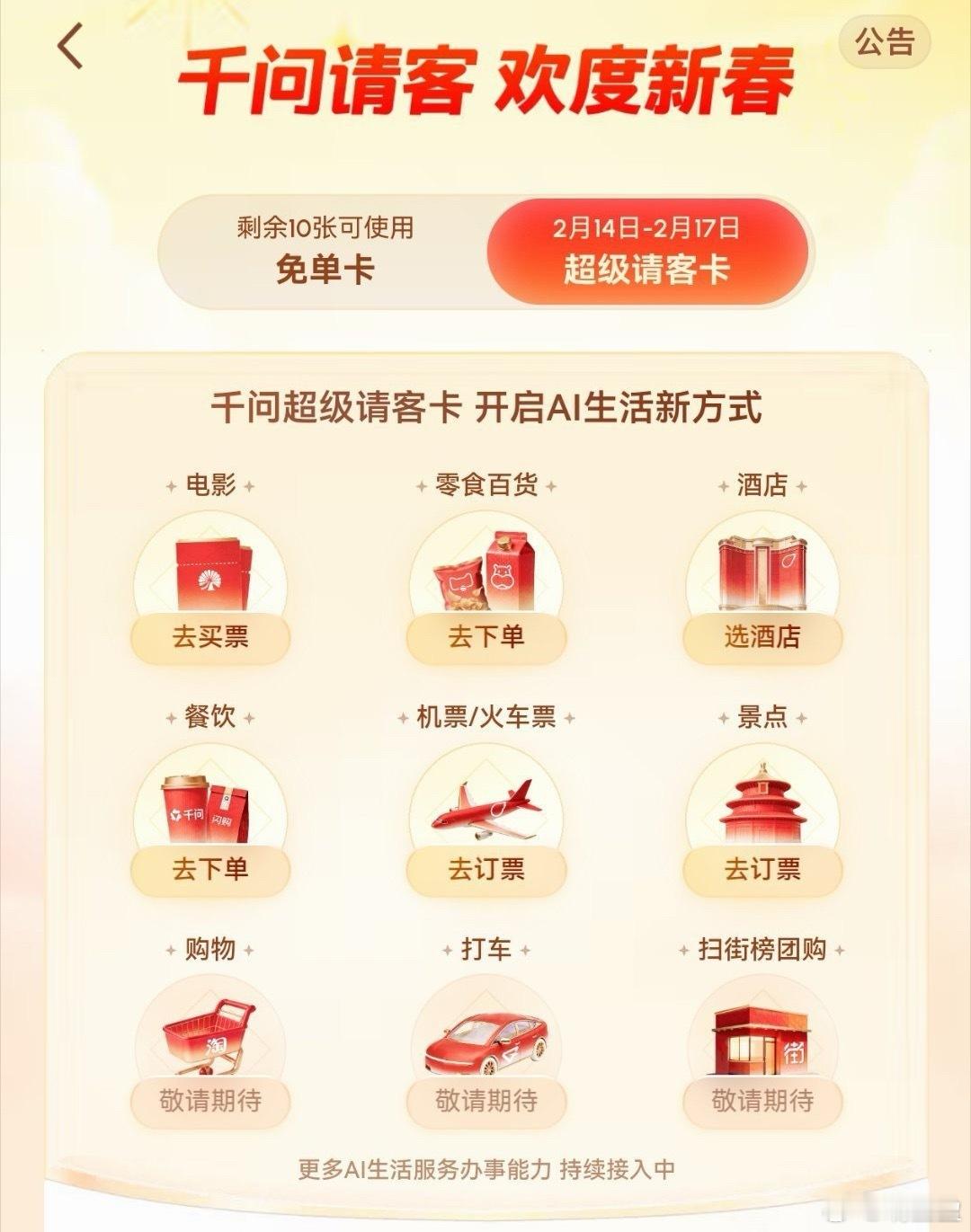Tap 去订票 under the airplane icon

tap(485, 871)
